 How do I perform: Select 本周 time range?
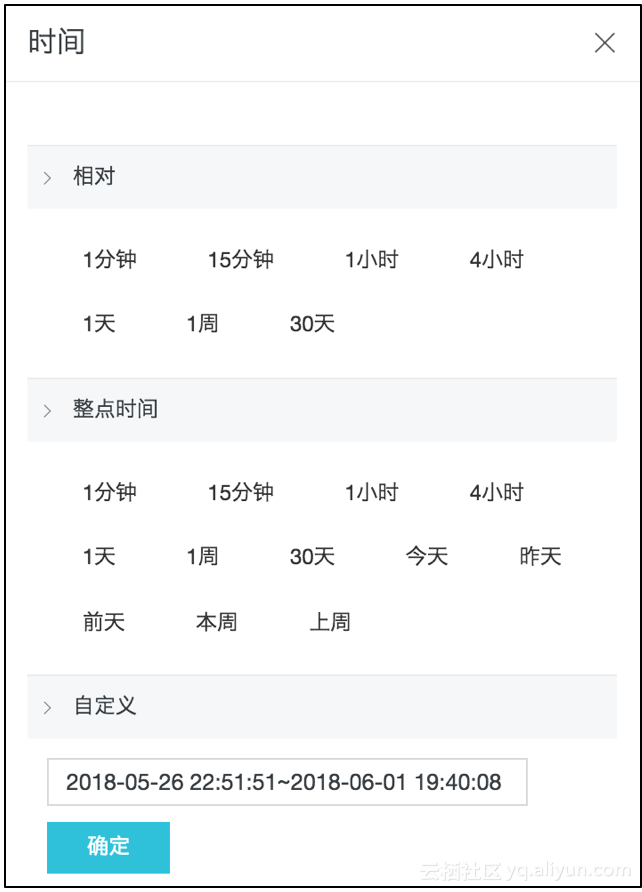(x=216, y=622)
